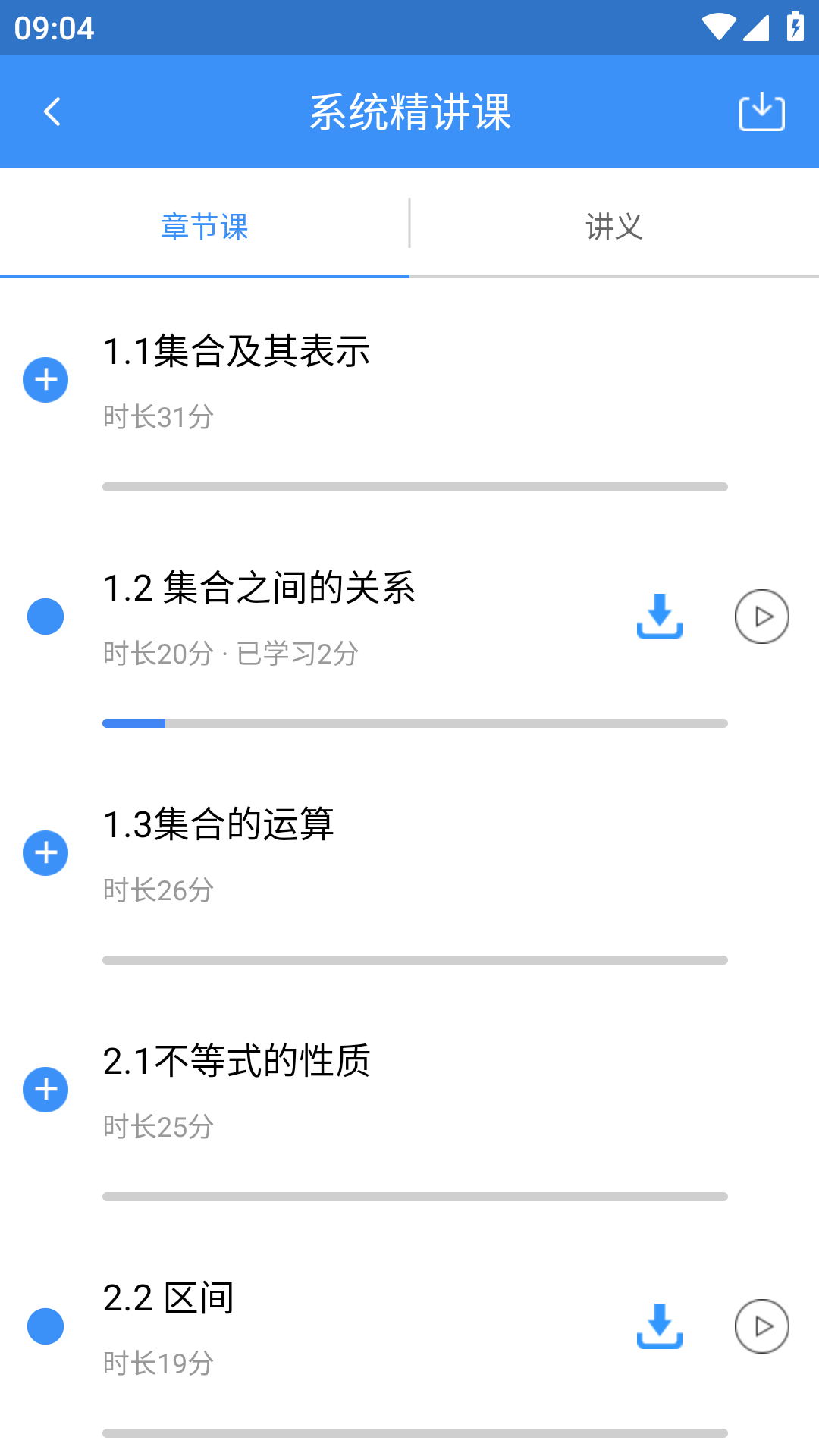Tap the blue status dot next to 2.2
This screenshot has height=1456, width=819.
pyautogui.click(x=45, y=1327)
